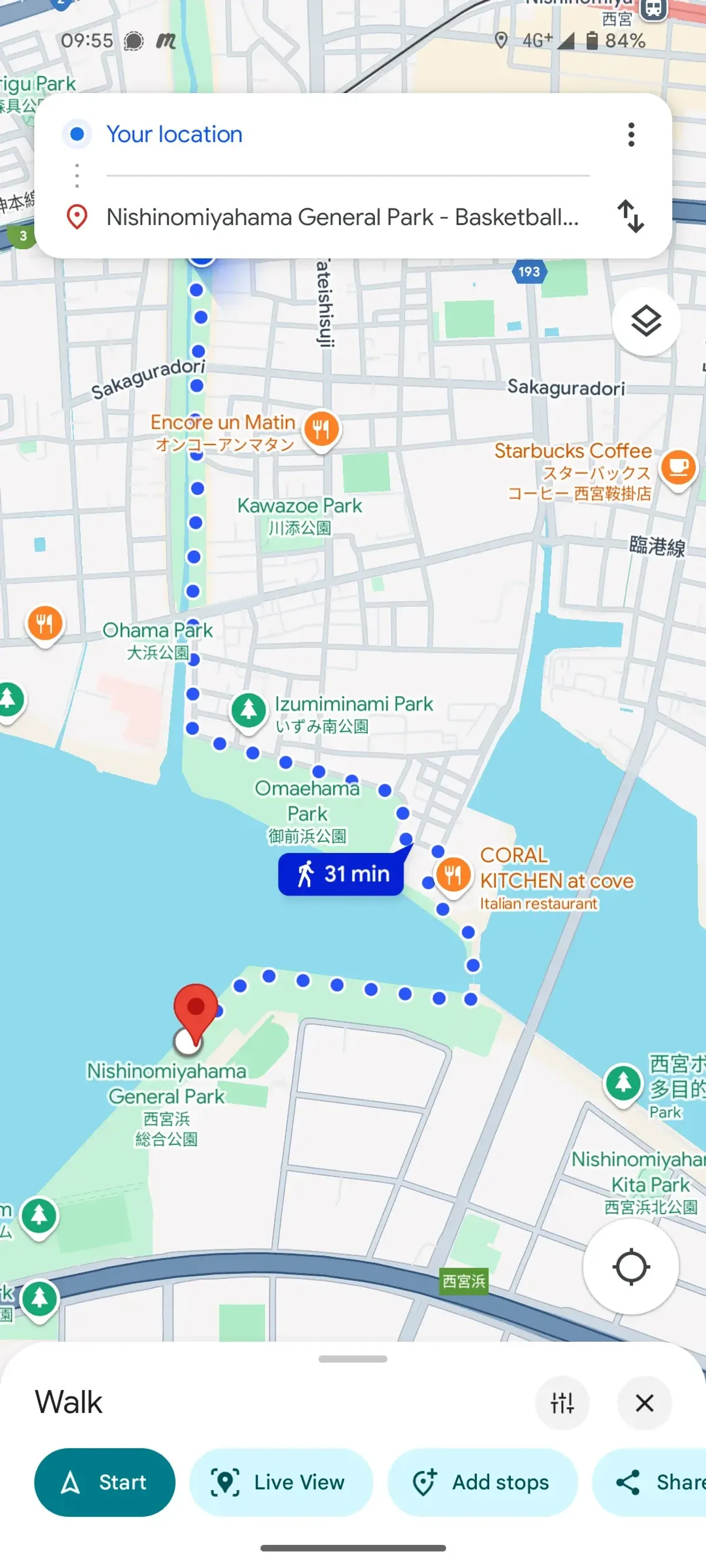
Task: Share the route directions
Action: tap(649, 1482)
